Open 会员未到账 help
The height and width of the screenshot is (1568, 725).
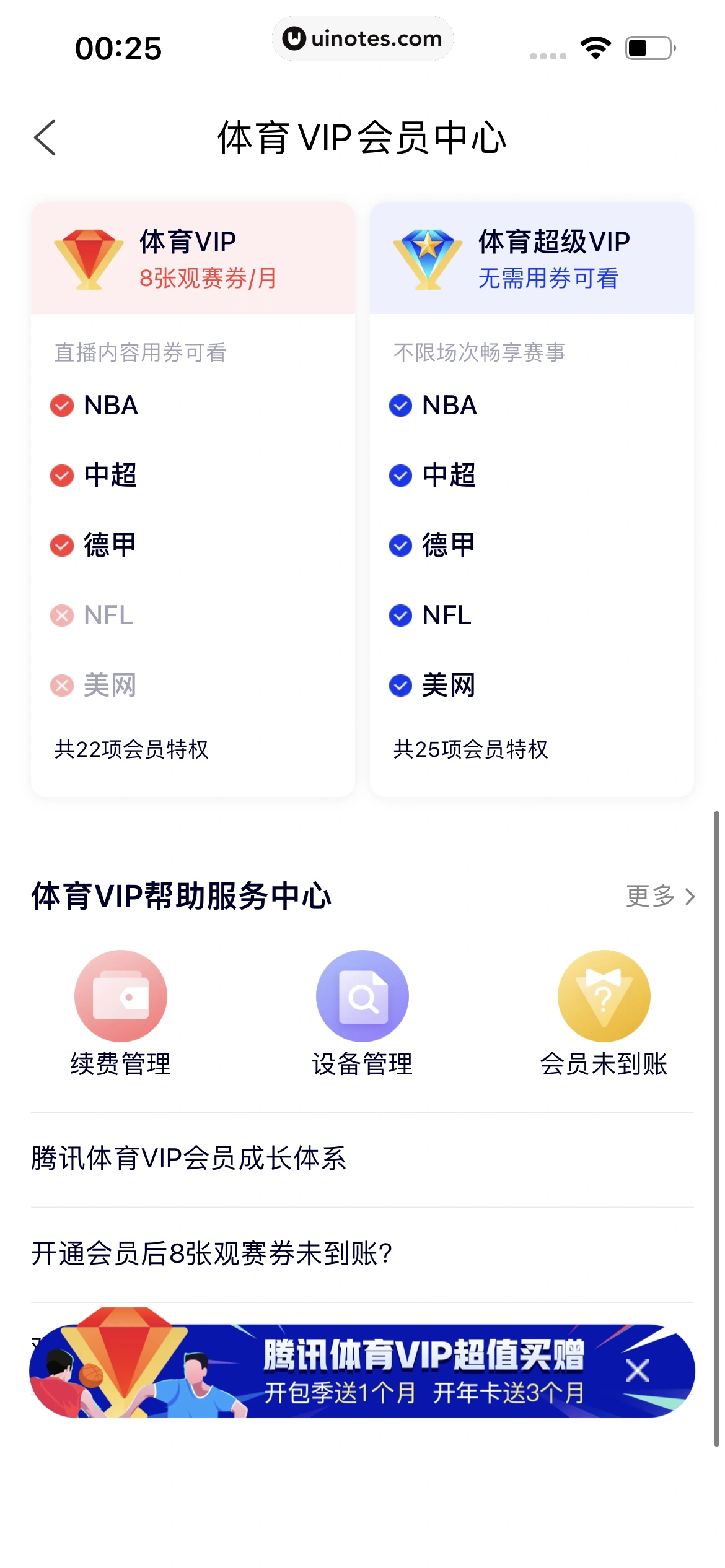[x=604, y=1012]
